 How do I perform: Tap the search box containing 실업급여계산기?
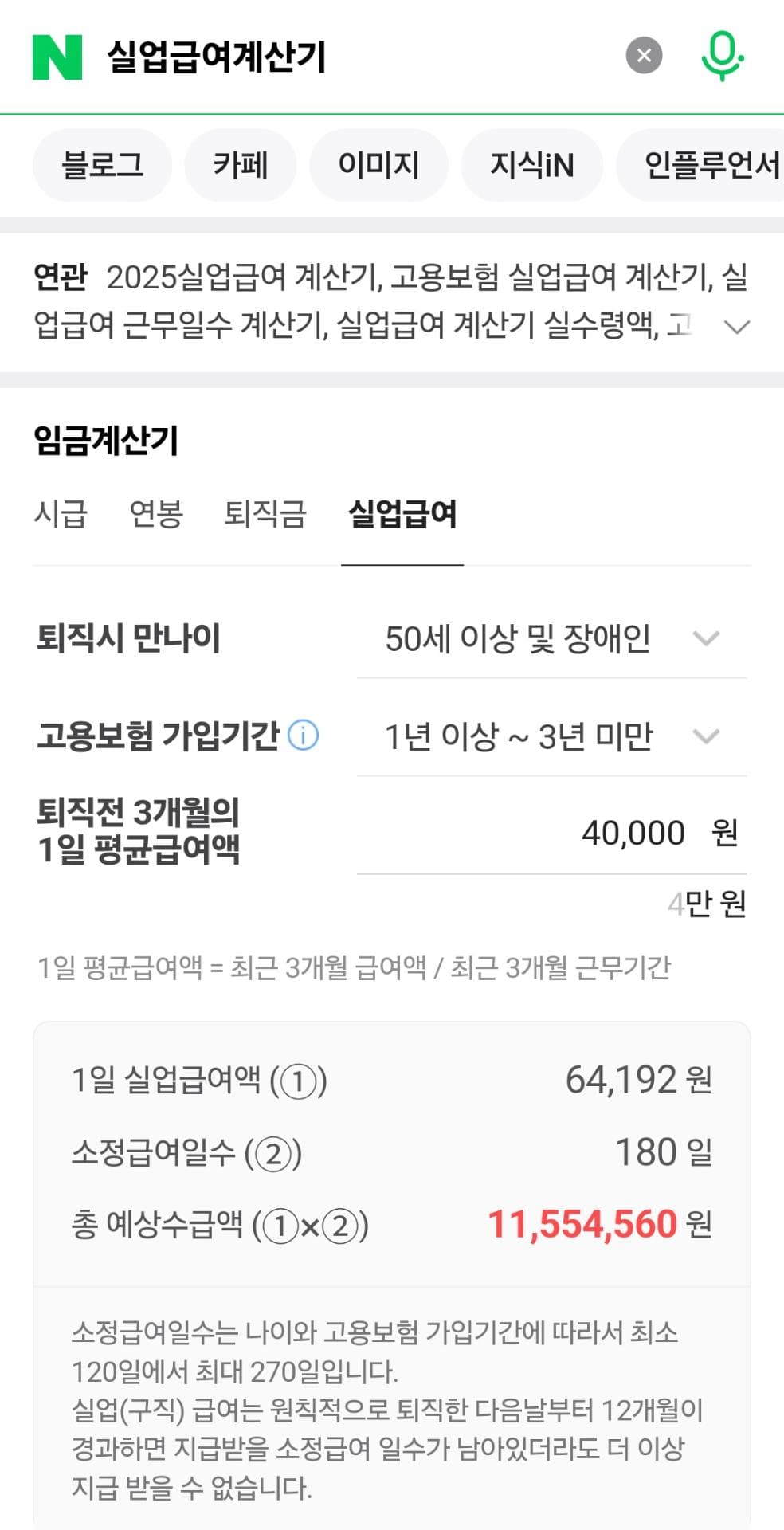pos(335,57)
